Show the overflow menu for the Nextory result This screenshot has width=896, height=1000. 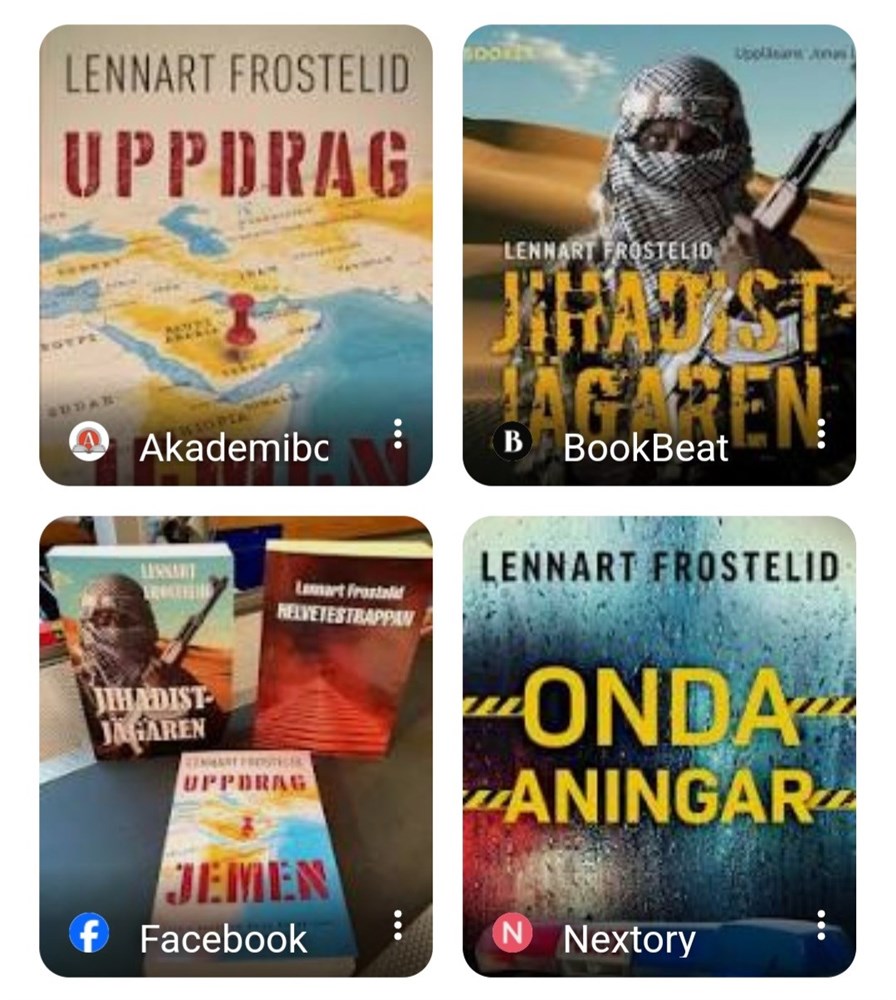click(x=821, y=925)
